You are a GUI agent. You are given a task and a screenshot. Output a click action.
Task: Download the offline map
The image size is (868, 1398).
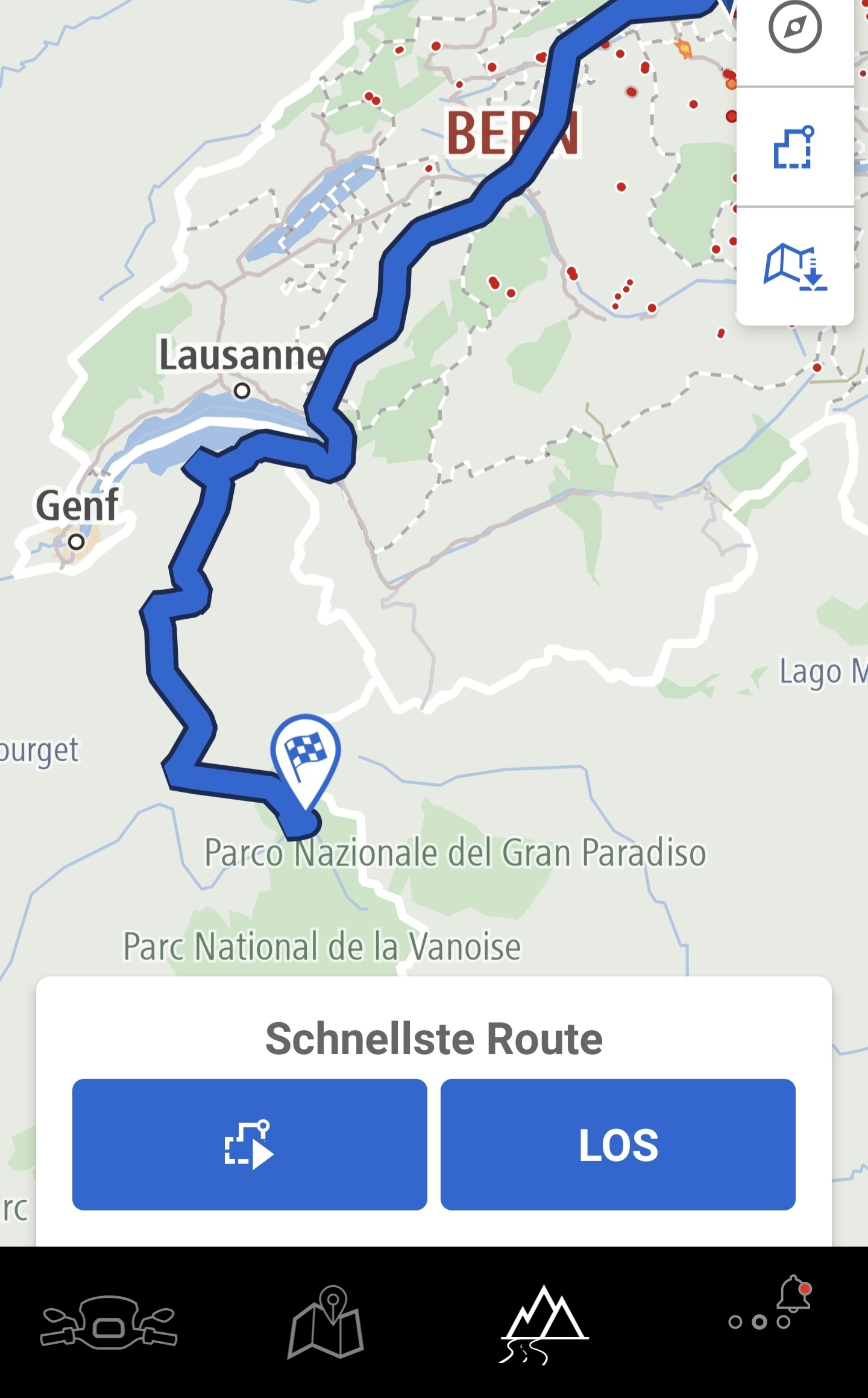(x=794, y=267)
